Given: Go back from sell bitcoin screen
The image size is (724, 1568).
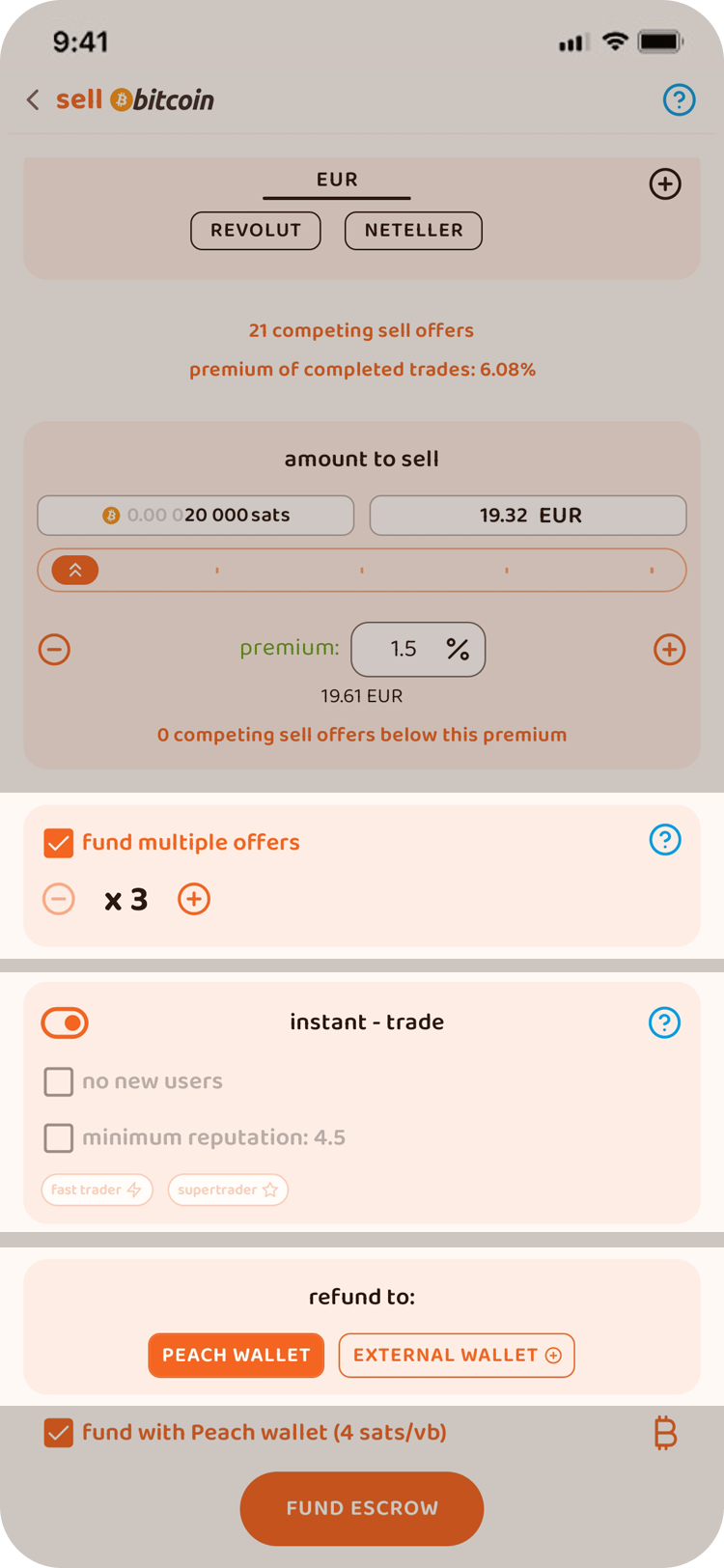Looking at the screenshot, I should click(33, 99).
